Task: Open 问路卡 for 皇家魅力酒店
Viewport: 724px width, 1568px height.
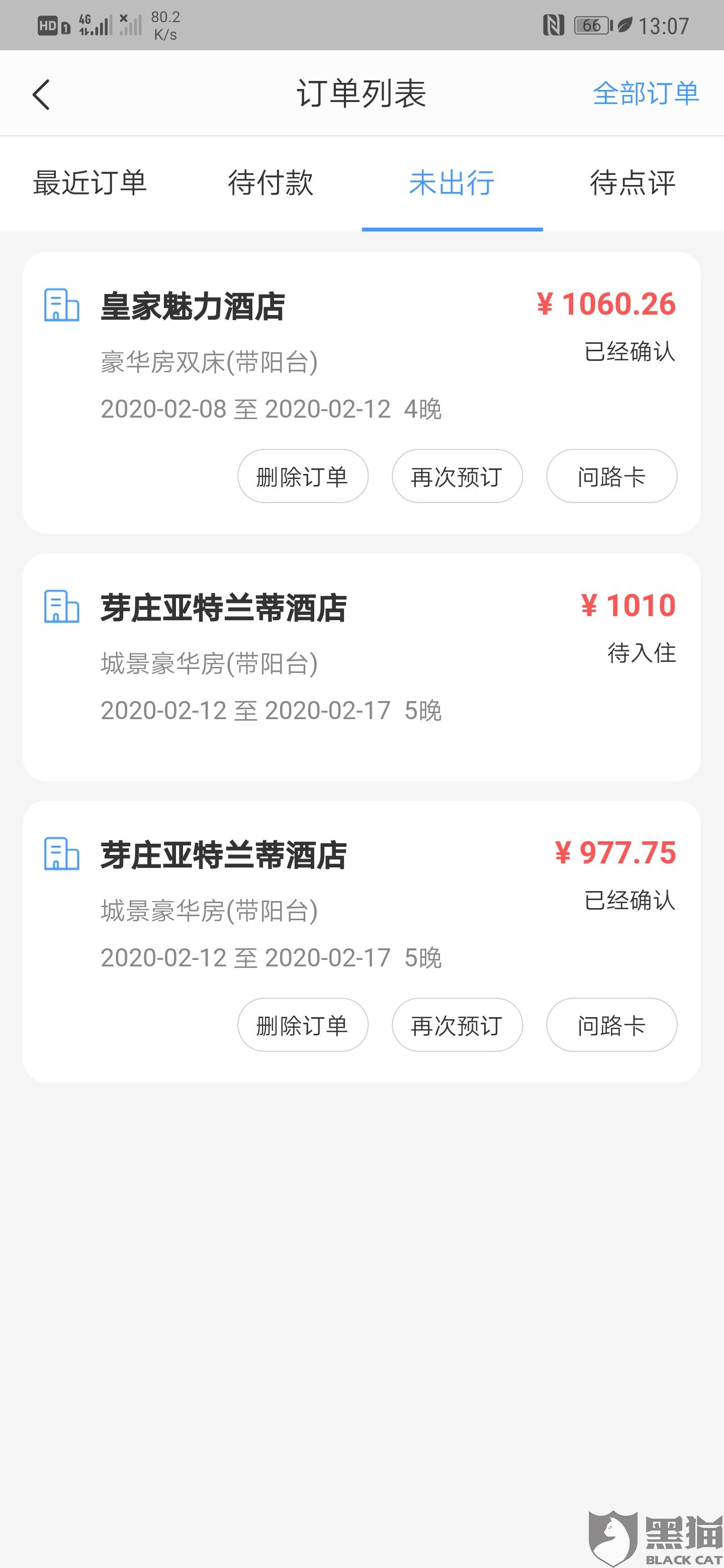Action: 612,476
